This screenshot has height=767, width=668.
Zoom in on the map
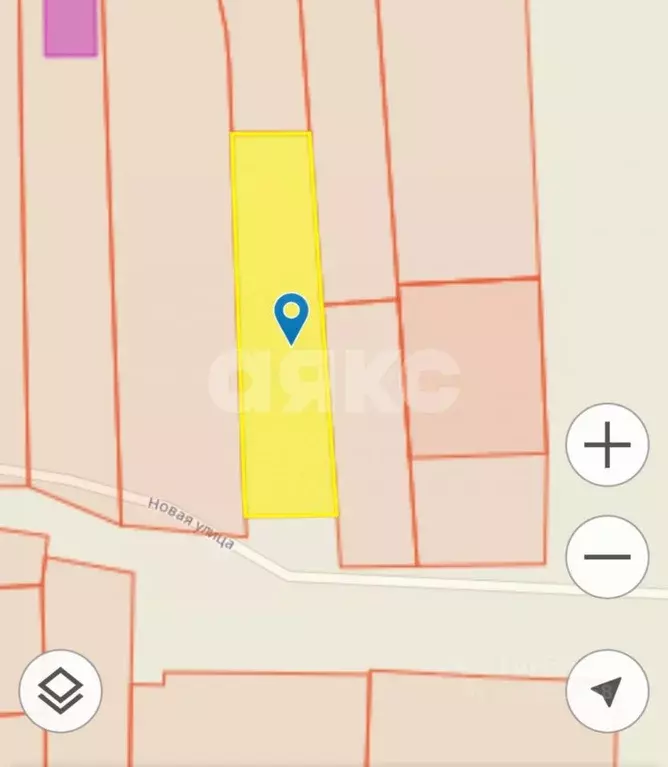(607, 446)
